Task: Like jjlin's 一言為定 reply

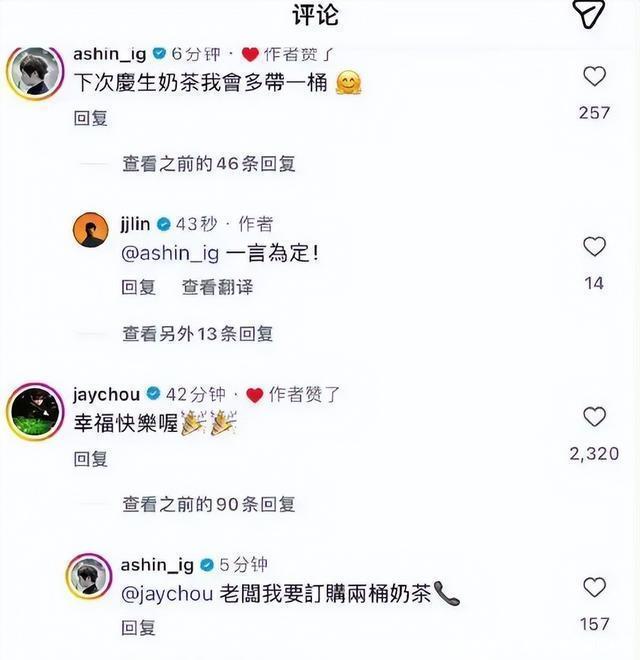Action: coord(594,247)
